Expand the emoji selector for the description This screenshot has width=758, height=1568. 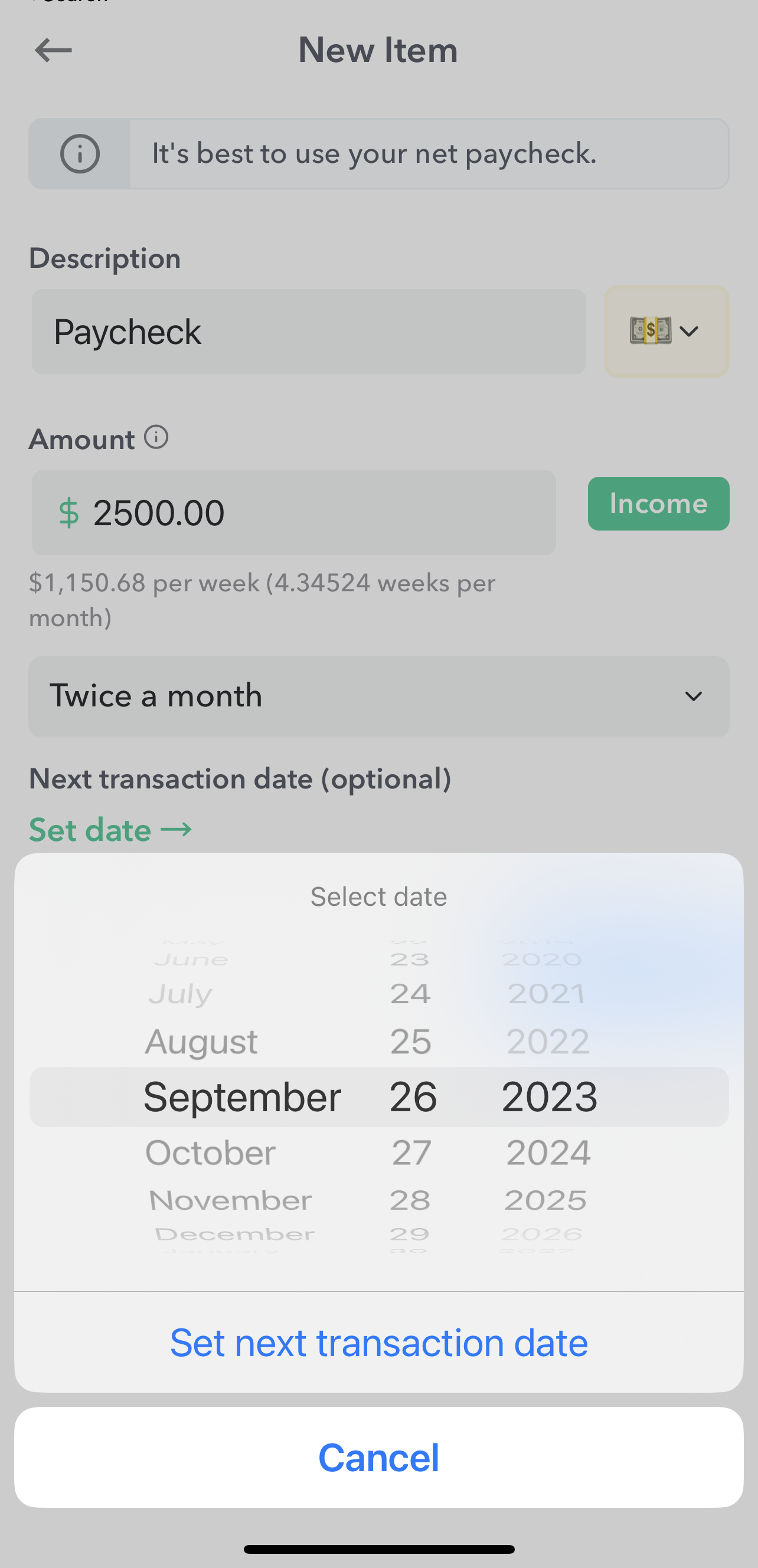pyautogui.click(x=666, y=330)
